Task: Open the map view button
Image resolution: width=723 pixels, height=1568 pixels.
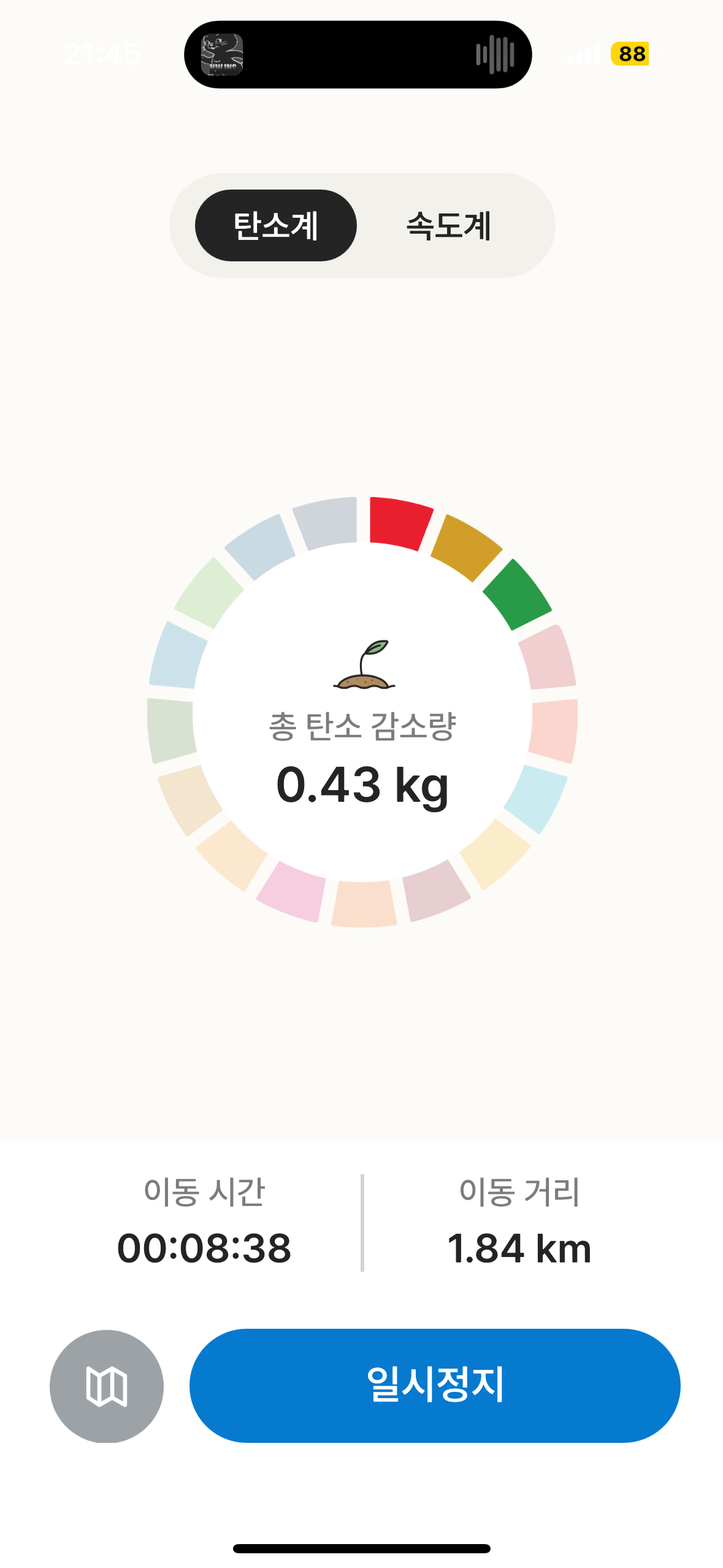Action: [x=107, y=1386]
